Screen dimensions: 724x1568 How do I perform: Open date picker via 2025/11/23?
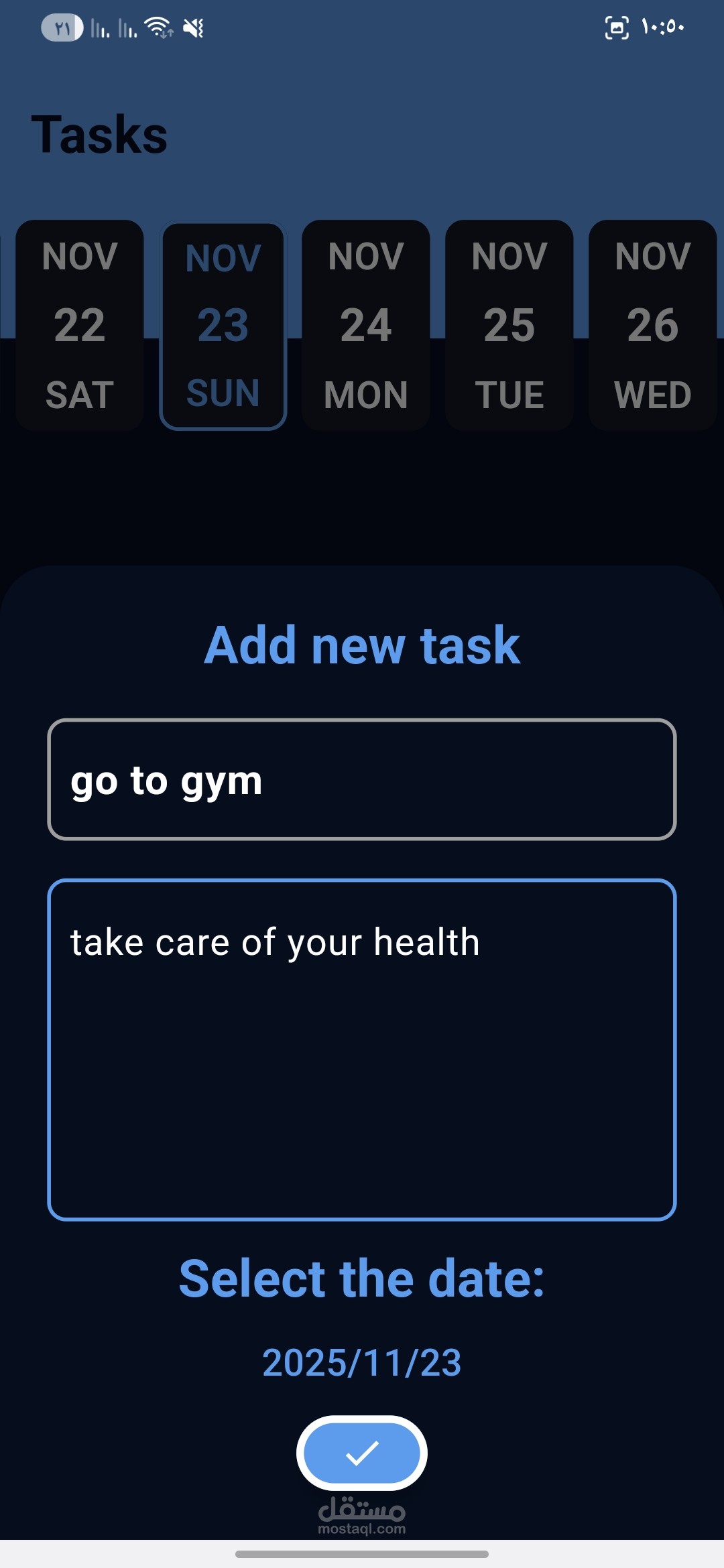[362, 1363]
